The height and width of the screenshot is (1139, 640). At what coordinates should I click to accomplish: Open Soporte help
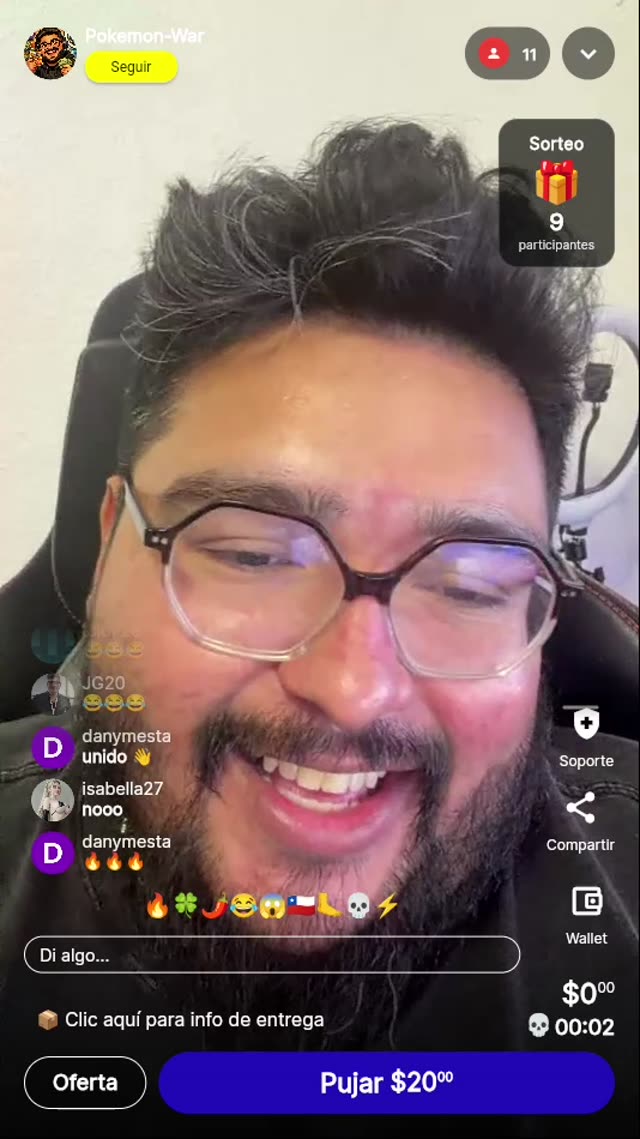586,736
